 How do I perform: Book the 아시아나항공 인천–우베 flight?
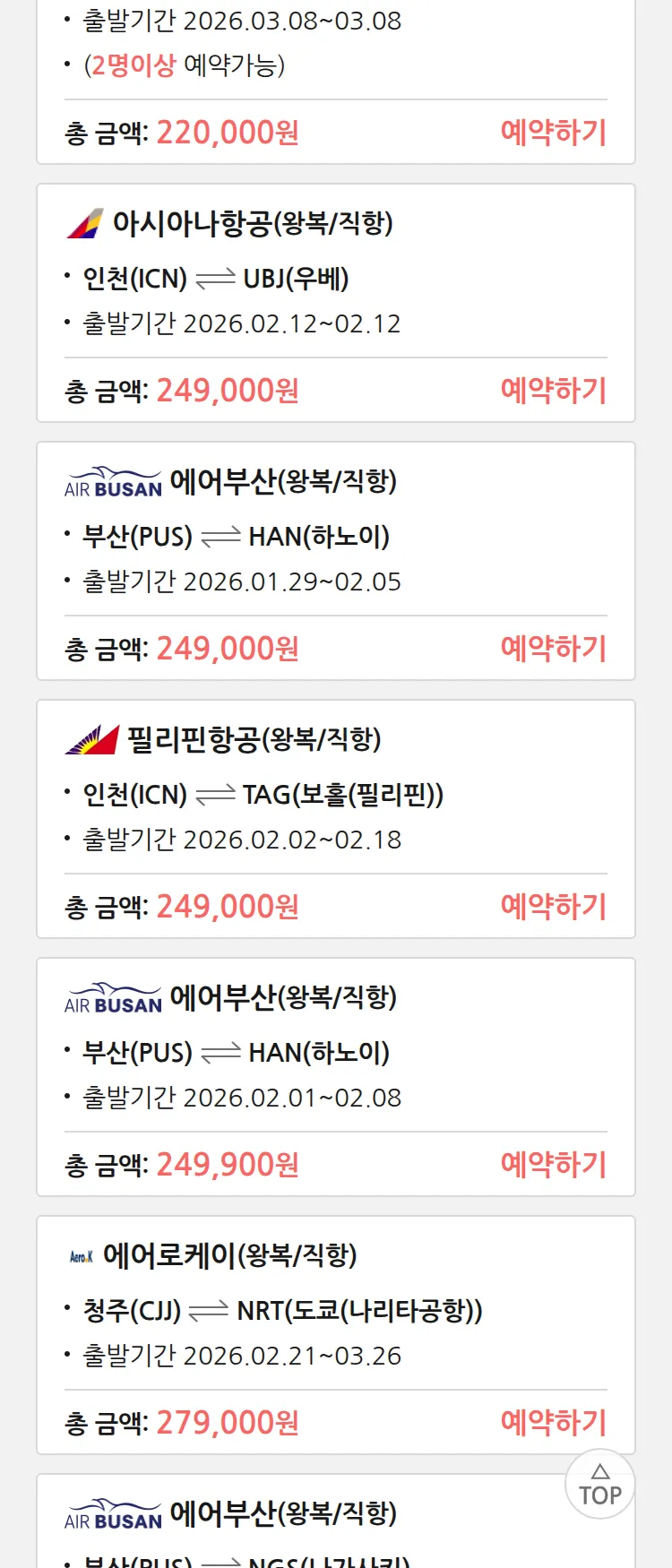point(553,391)
